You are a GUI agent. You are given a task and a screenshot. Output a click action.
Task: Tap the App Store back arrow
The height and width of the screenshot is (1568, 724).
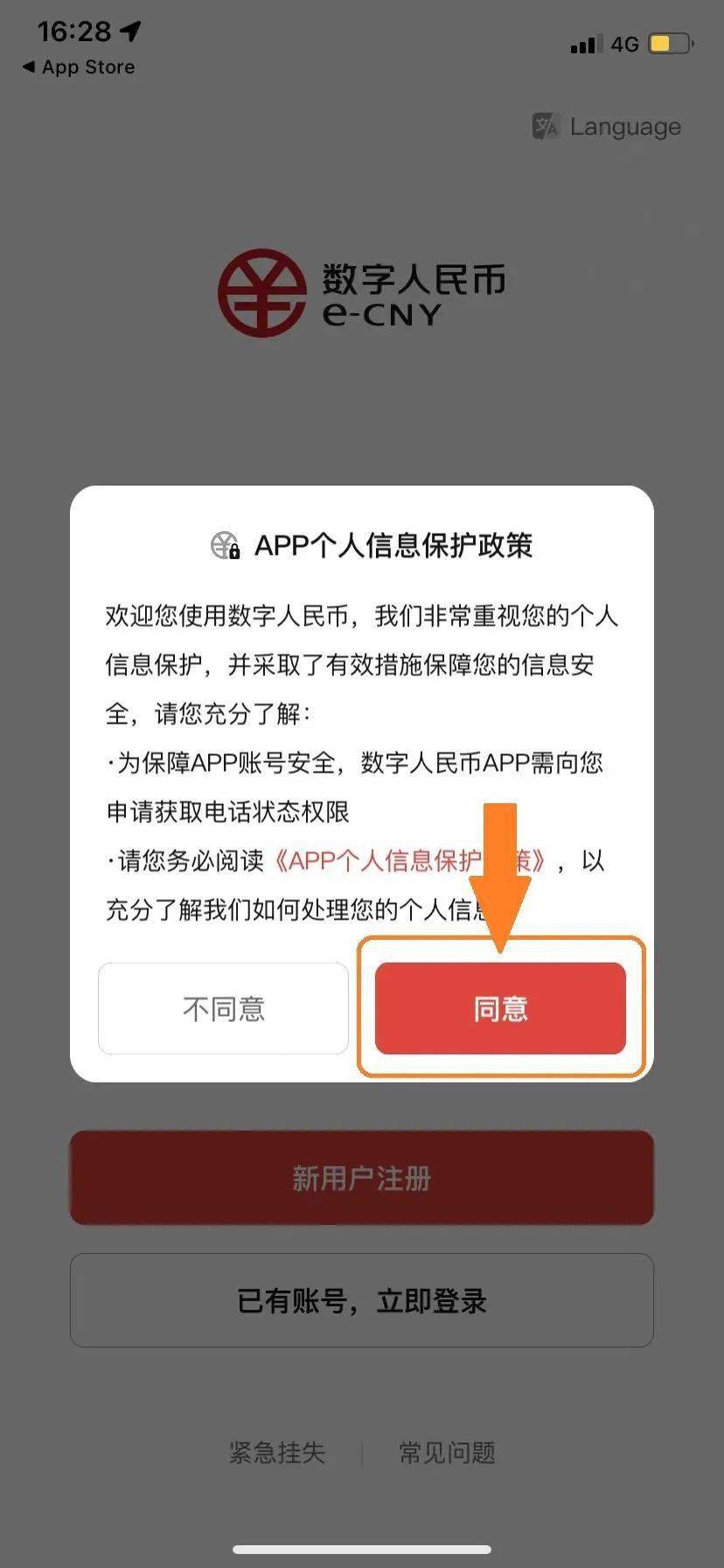30,67
